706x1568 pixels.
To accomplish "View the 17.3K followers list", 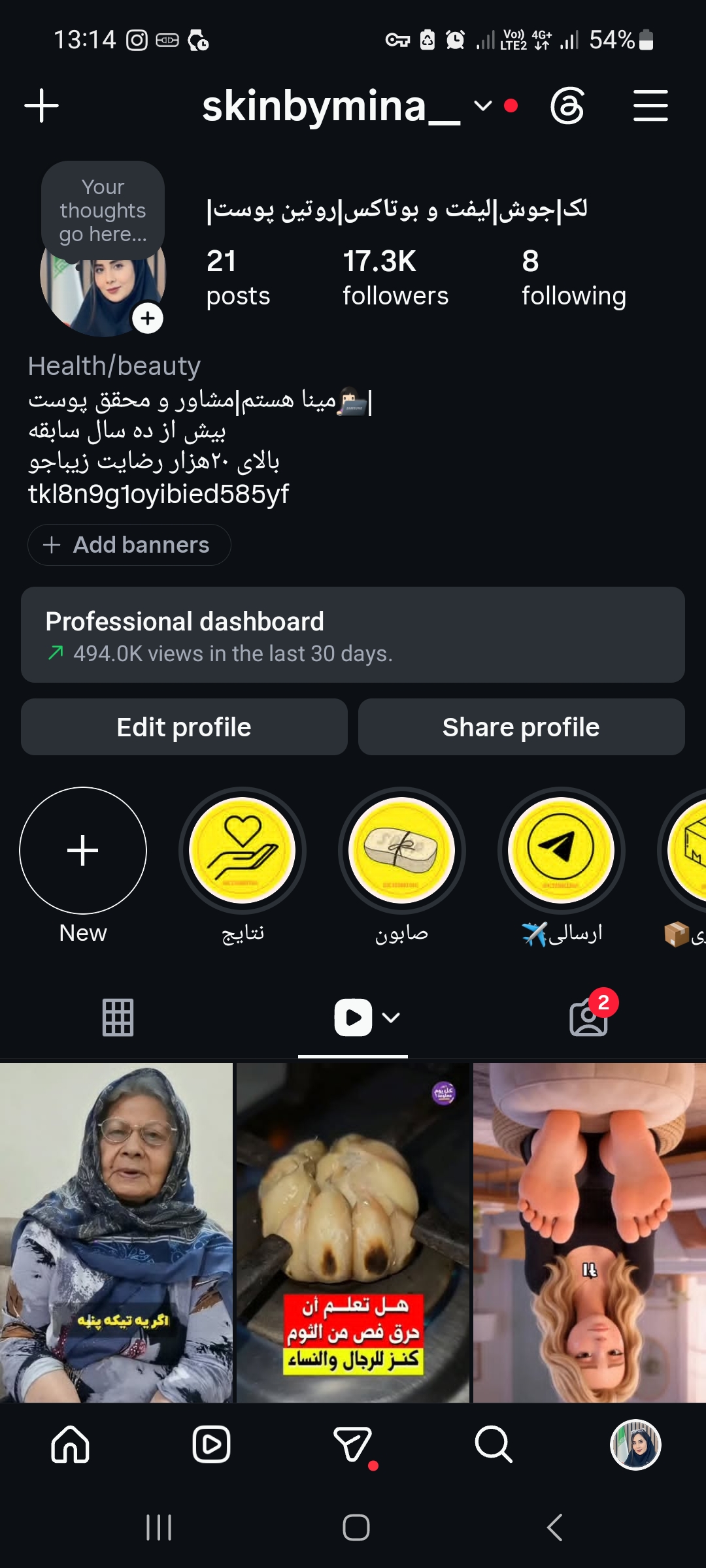I will pyautogui.click(x=395, y=278).
